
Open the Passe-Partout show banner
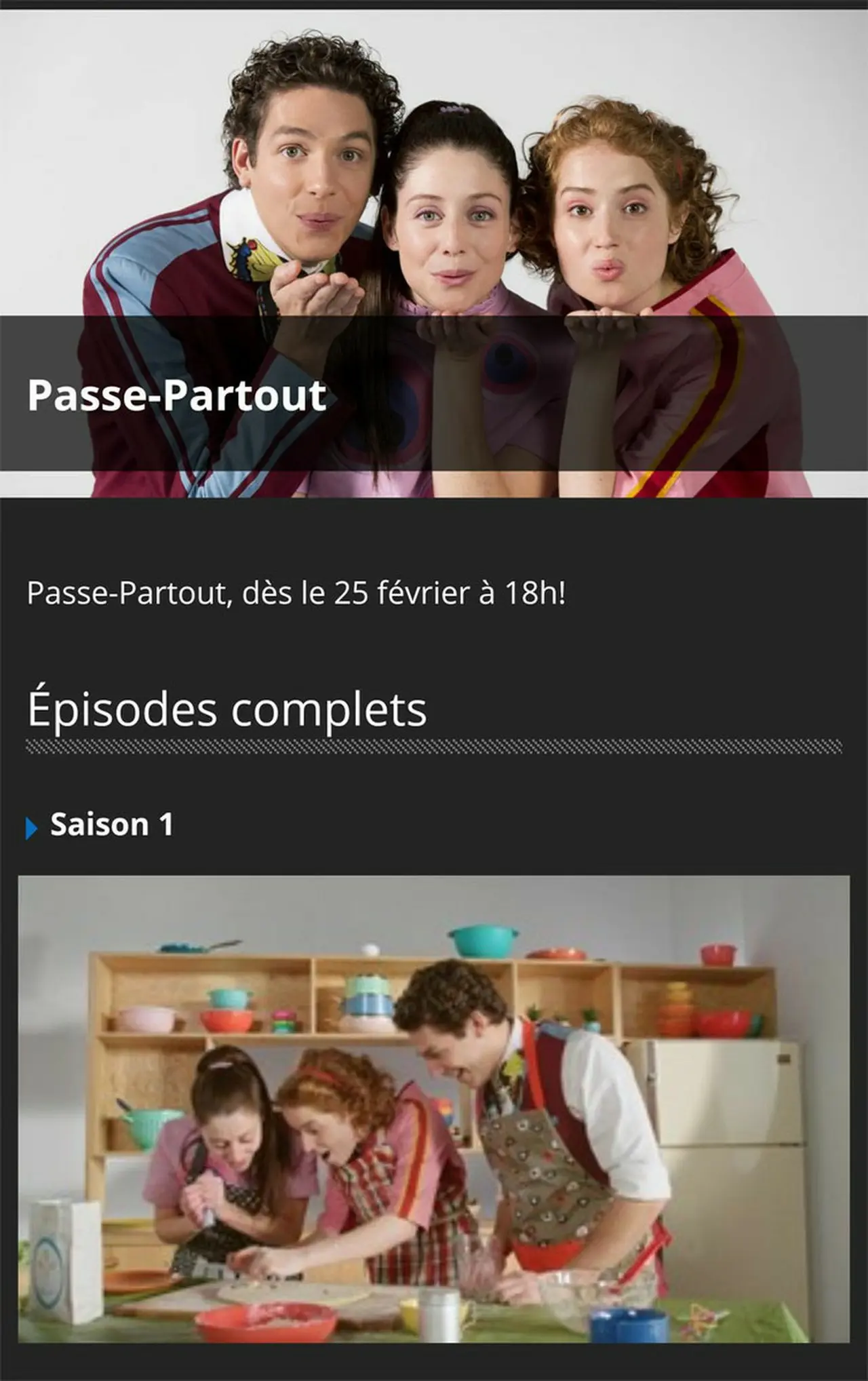tap(434, 254)
